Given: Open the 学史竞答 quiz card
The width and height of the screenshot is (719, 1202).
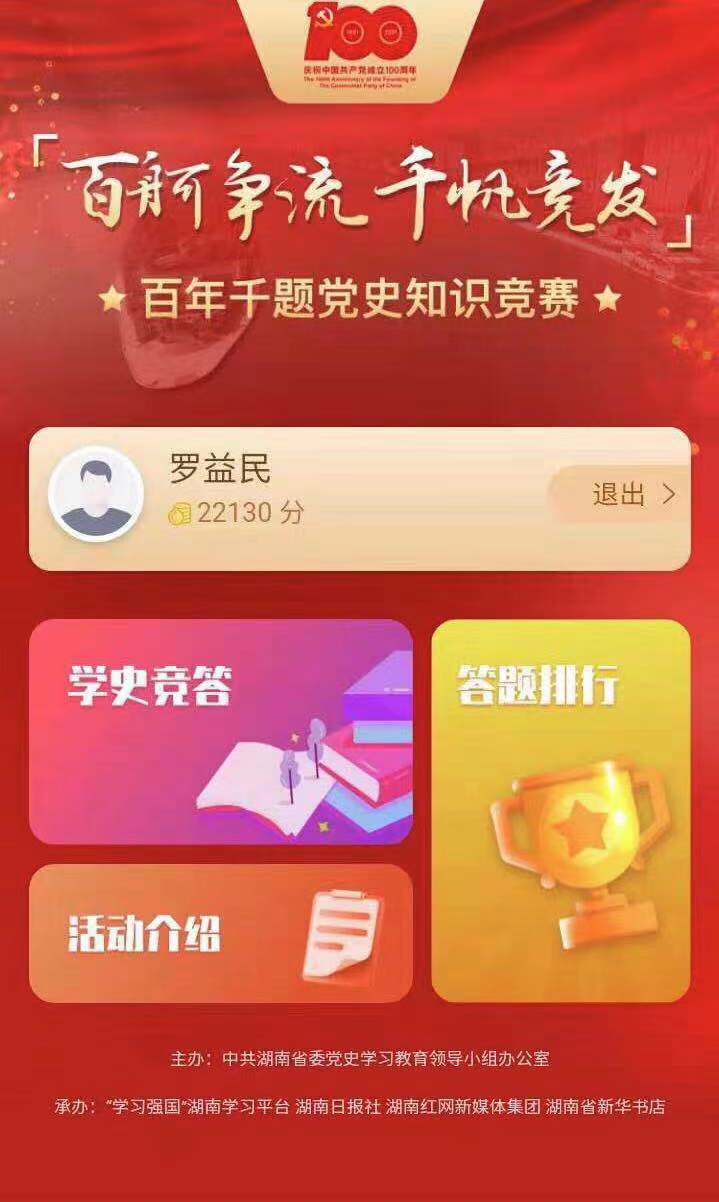Looking at the screenshot, I should (x=221, y=731).
